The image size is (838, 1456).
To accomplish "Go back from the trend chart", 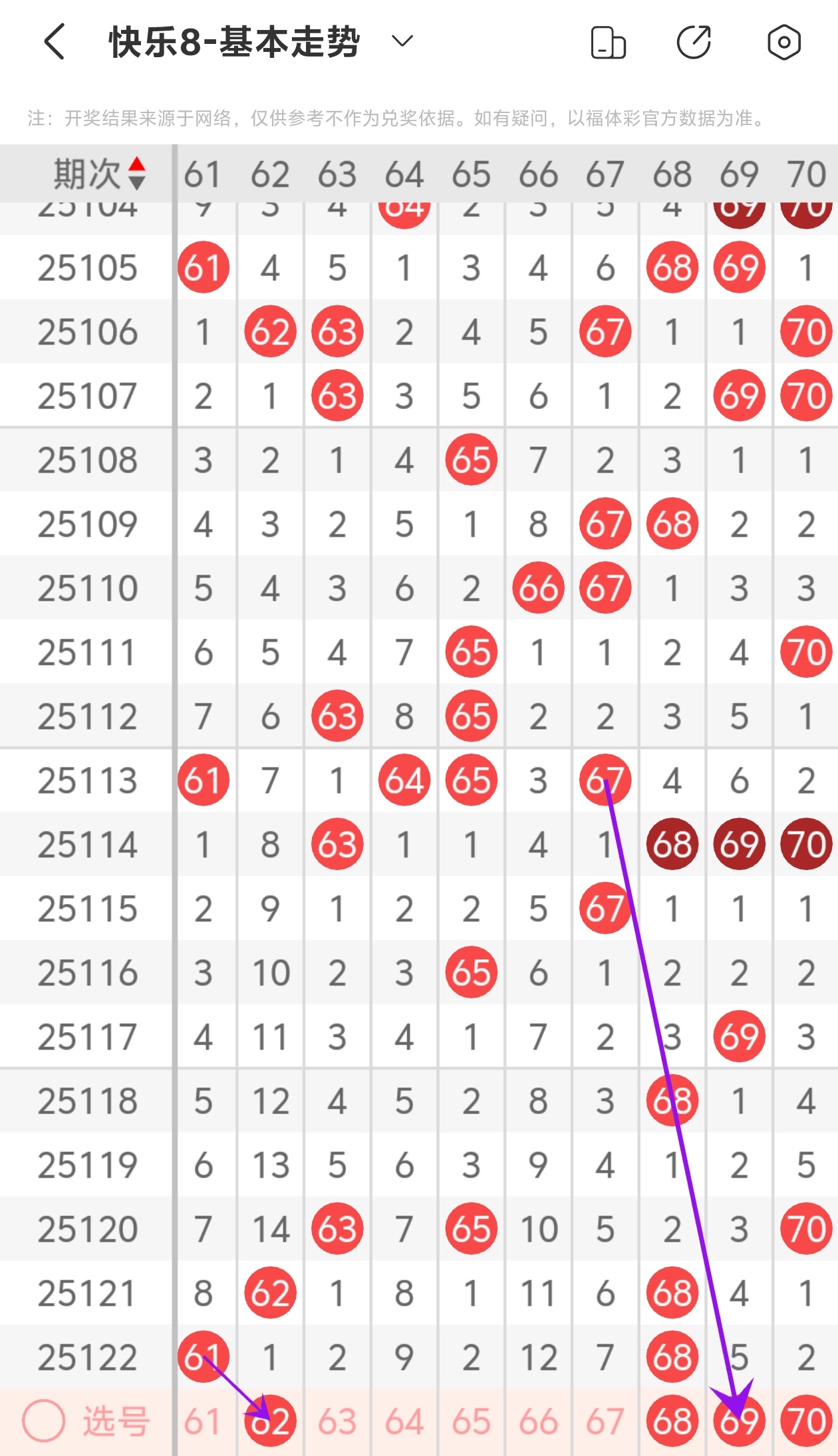I will click(55, 42).
